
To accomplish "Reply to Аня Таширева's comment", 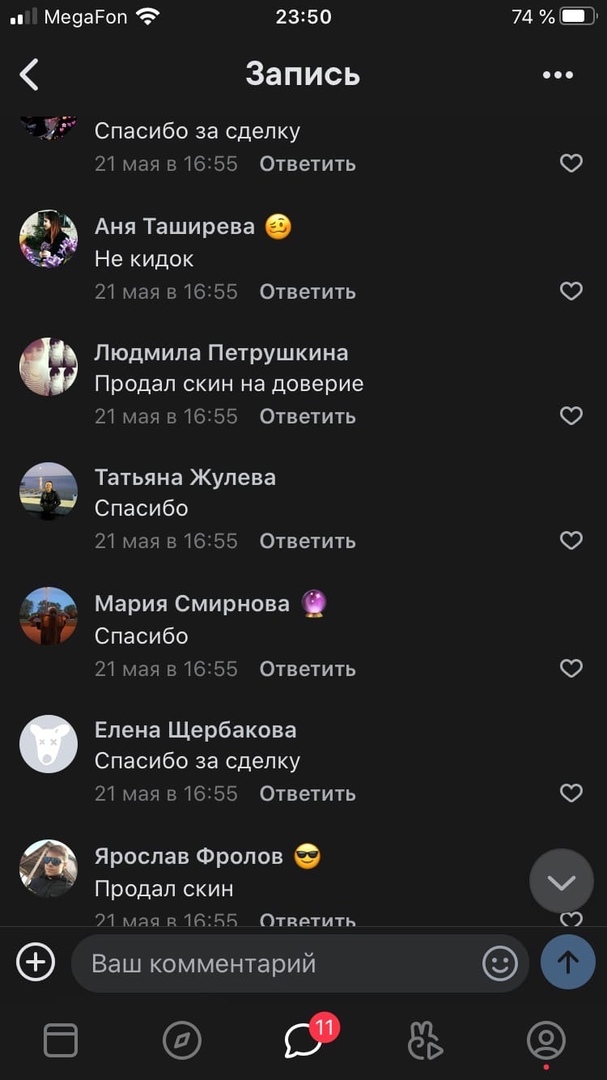I will click(307, 291).
